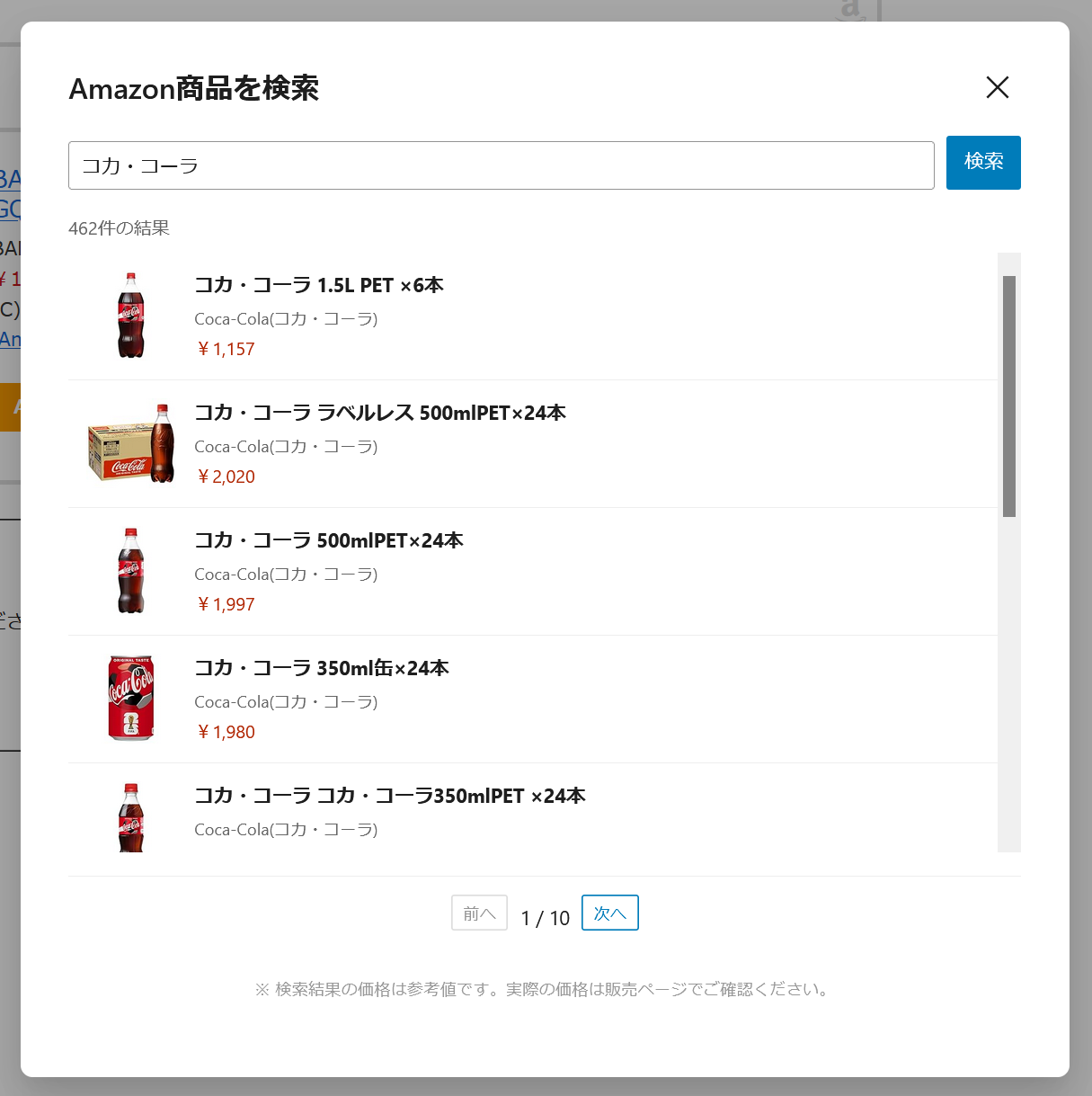Image resolution: width=1092 pixels, height=1096 pixels.
Task: Tap the 前へ previous page button
Action: pyautogui.click(x=479, y=913)
